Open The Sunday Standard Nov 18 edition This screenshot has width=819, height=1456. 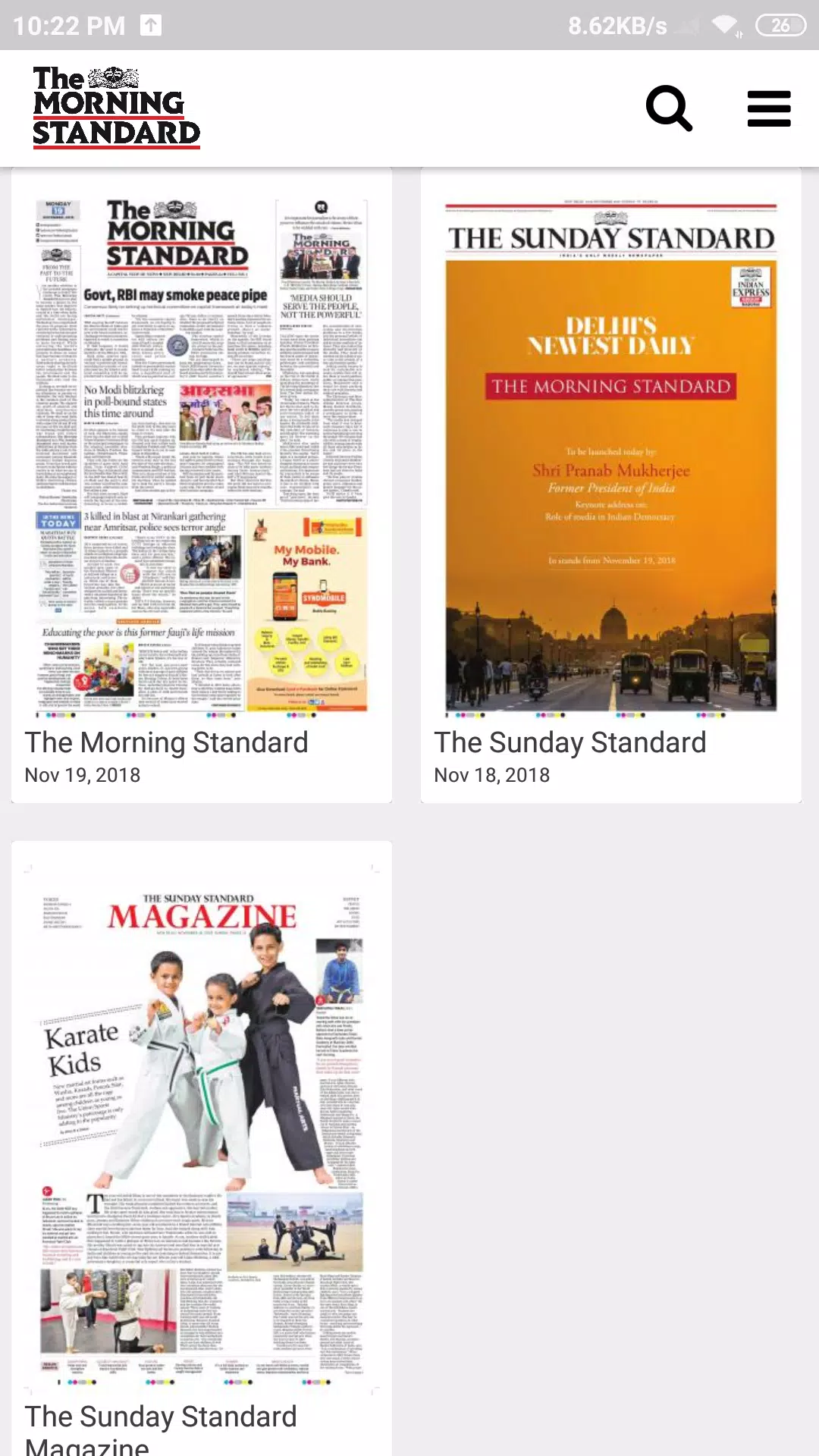611,457
